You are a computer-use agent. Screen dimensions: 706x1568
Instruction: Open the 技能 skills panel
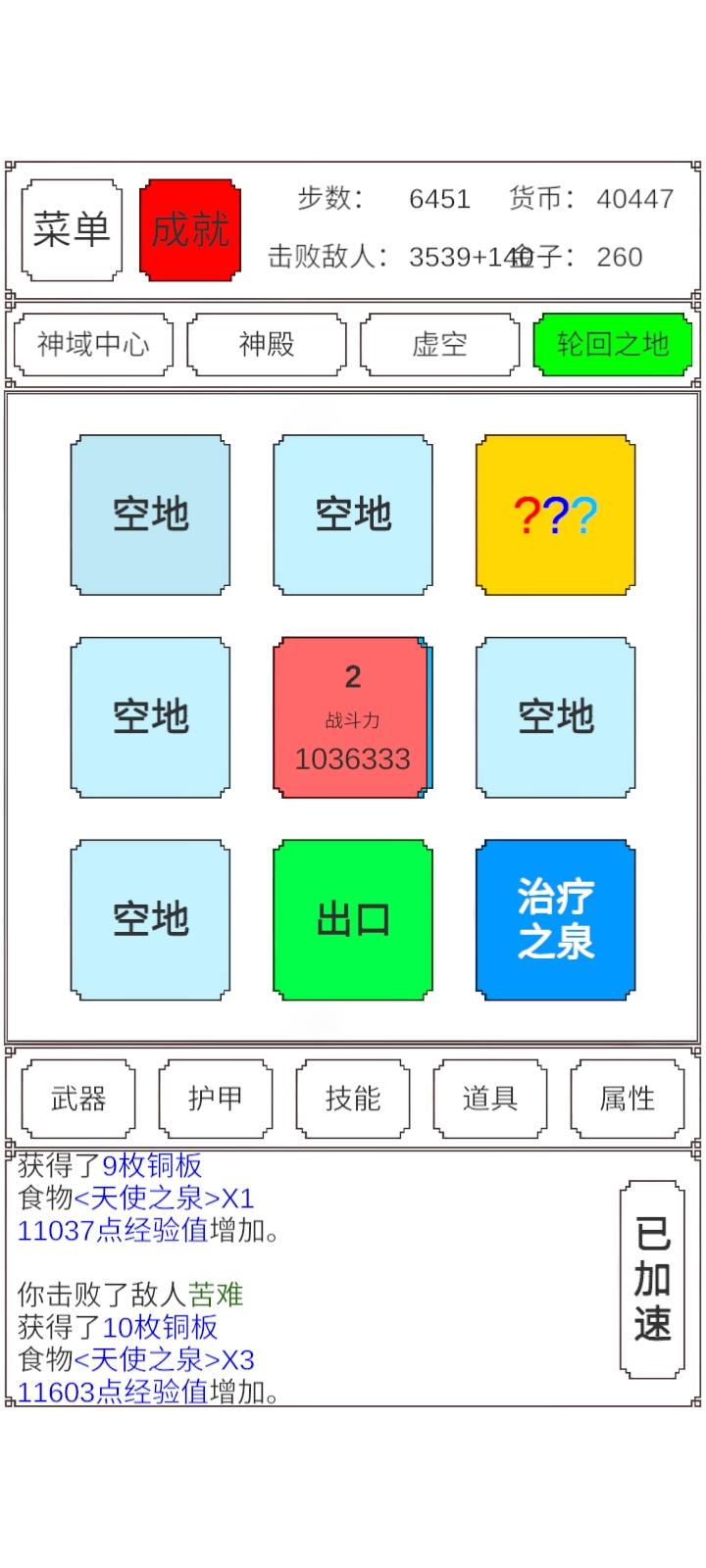[x=353, y=1099]
